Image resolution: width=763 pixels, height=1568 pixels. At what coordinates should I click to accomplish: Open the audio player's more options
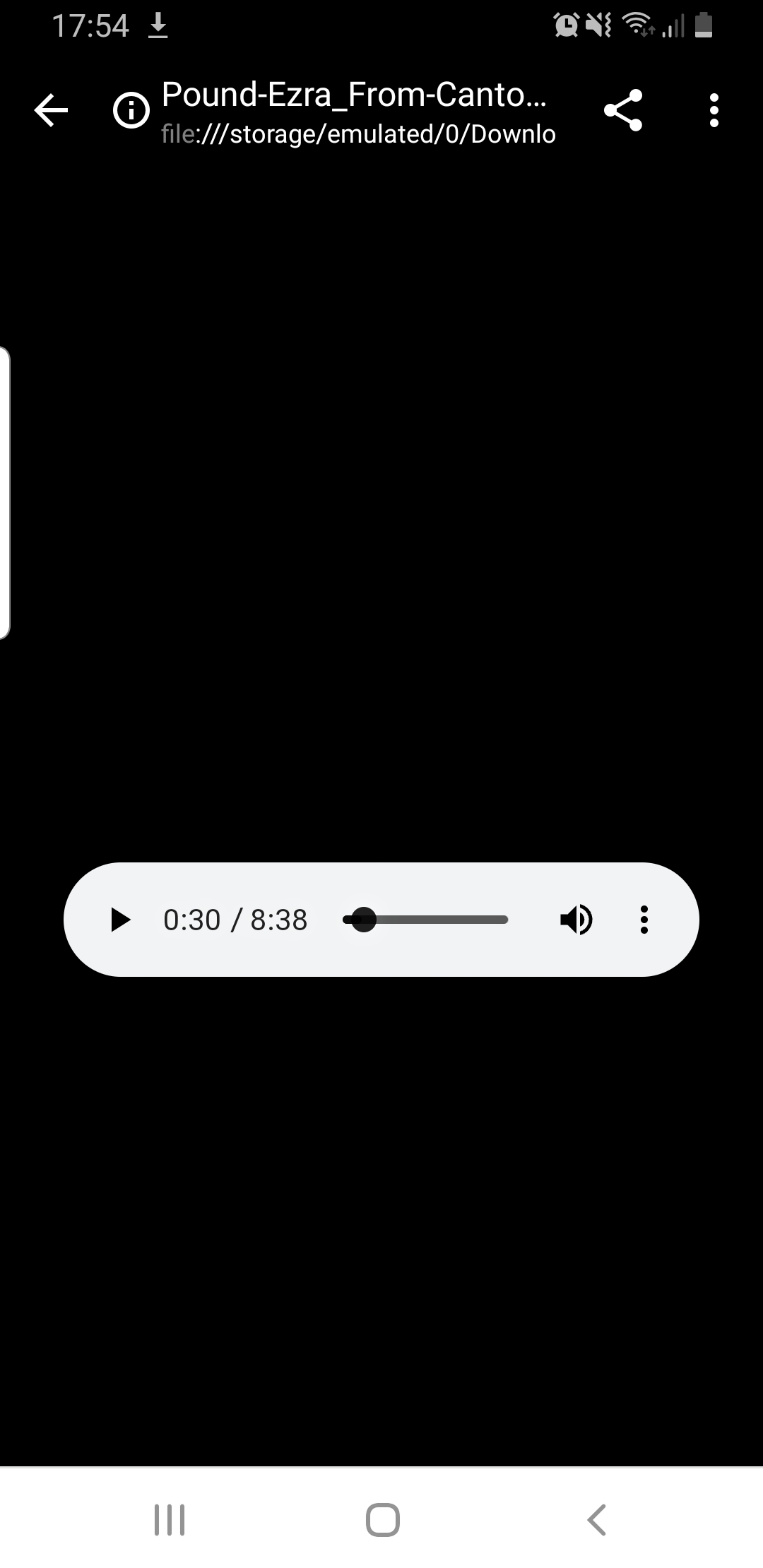[644, 920]
